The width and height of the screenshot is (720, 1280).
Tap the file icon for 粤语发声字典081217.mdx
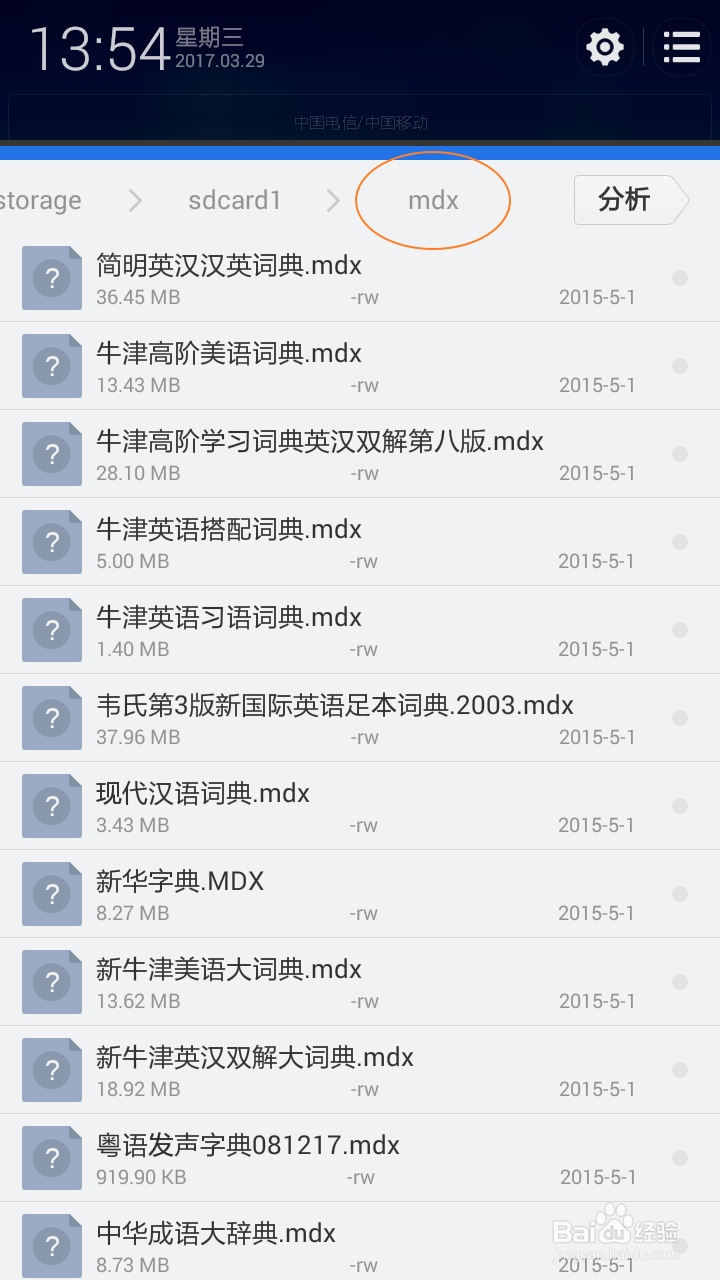(x=52, y=1157)
